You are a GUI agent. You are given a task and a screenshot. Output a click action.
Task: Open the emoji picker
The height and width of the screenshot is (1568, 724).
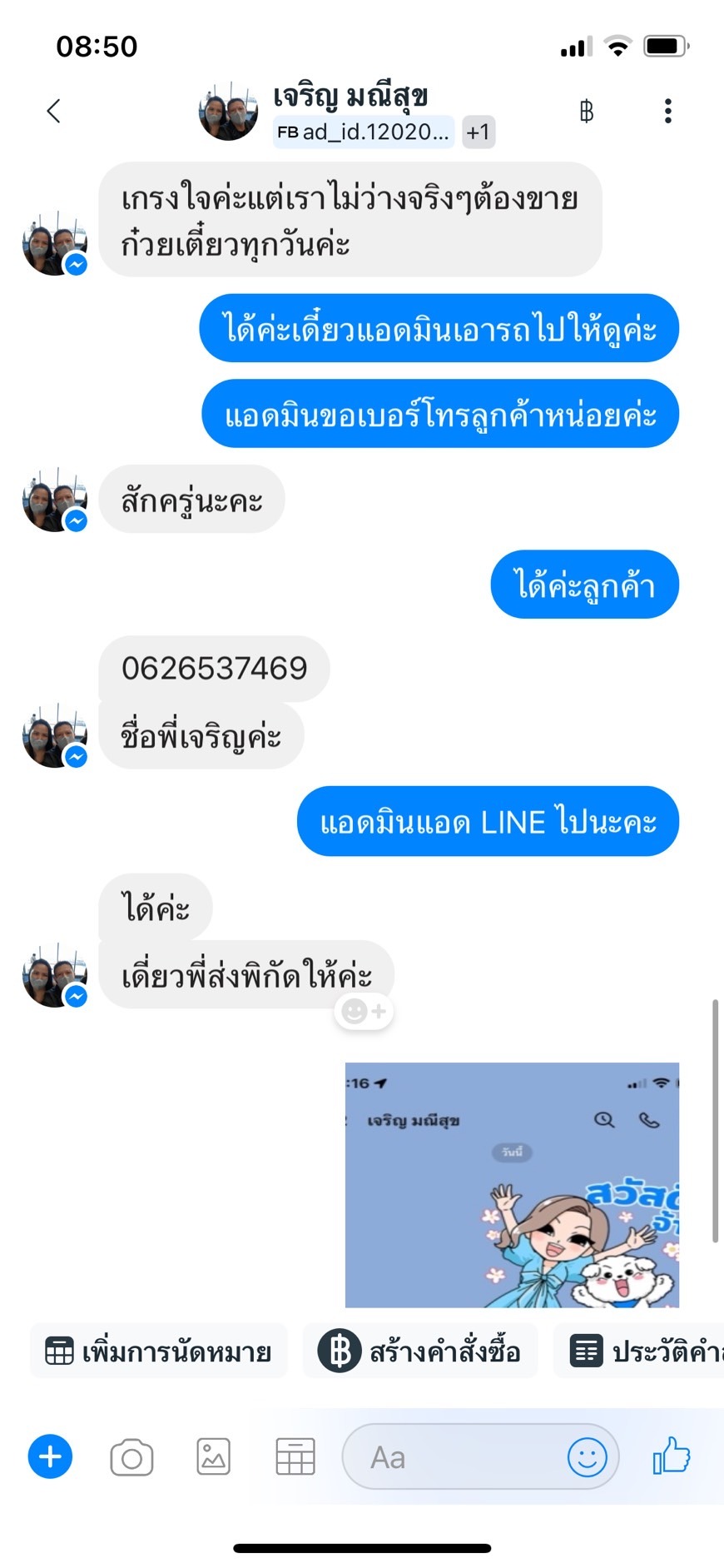click(587, 1457)
